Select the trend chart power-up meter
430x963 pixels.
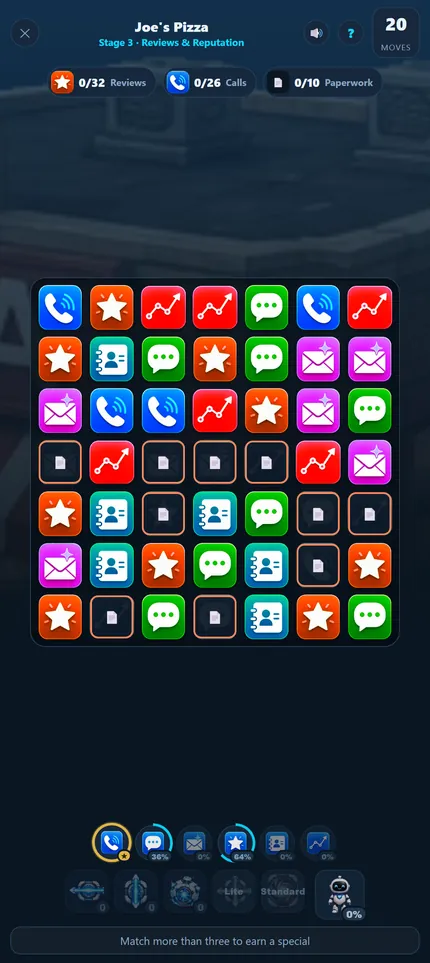coord(319,843)
